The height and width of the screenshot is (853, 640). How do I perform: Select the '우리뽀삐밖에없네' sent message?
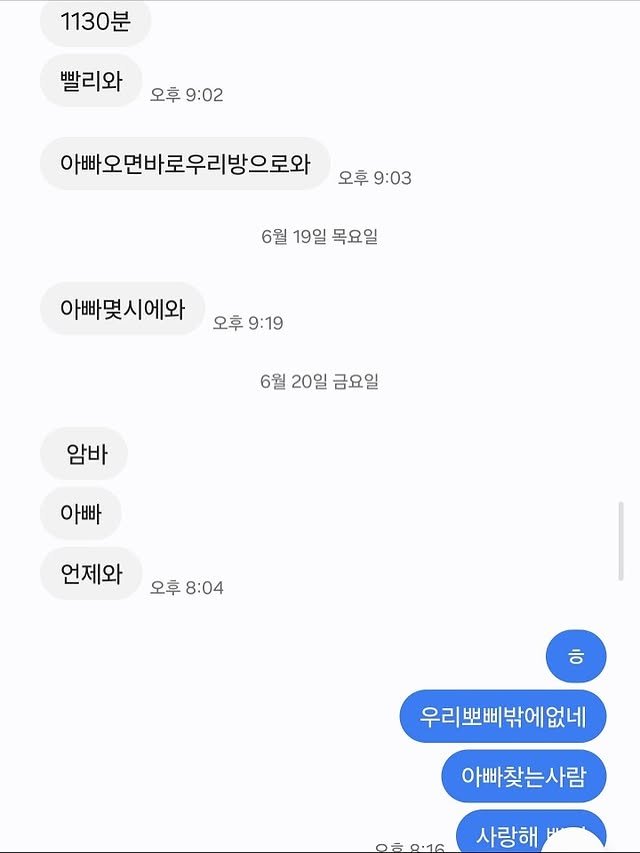(x=503, y=716)
